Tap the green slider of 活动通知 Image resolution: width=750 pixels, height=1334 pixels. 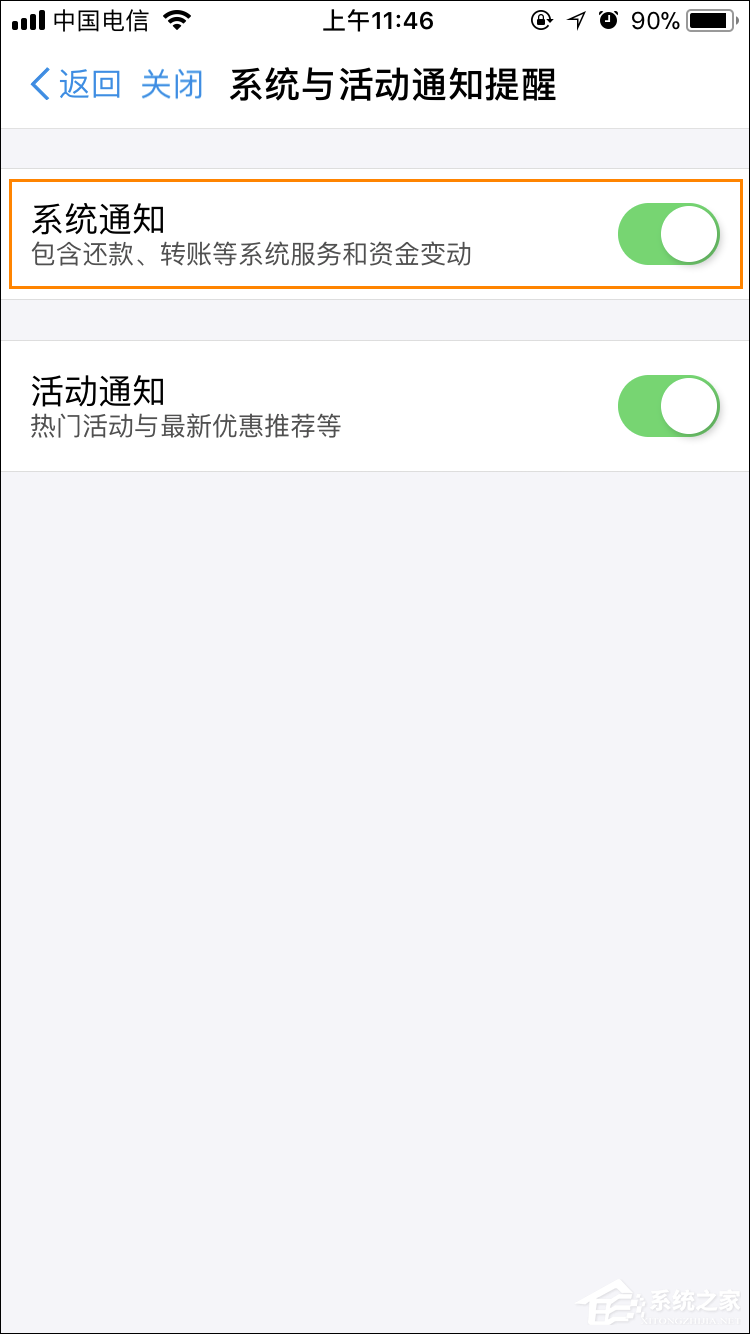point(668,405)
